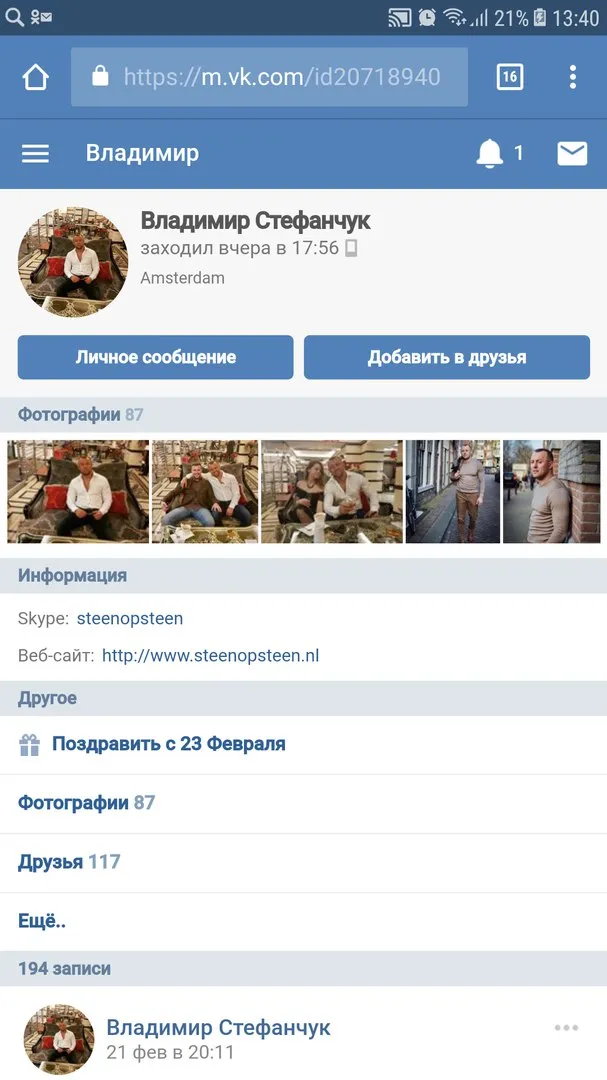This screenshot has height=1080, width=607.
Task: Tap Личное сообщение button
Action: [156, 357]
